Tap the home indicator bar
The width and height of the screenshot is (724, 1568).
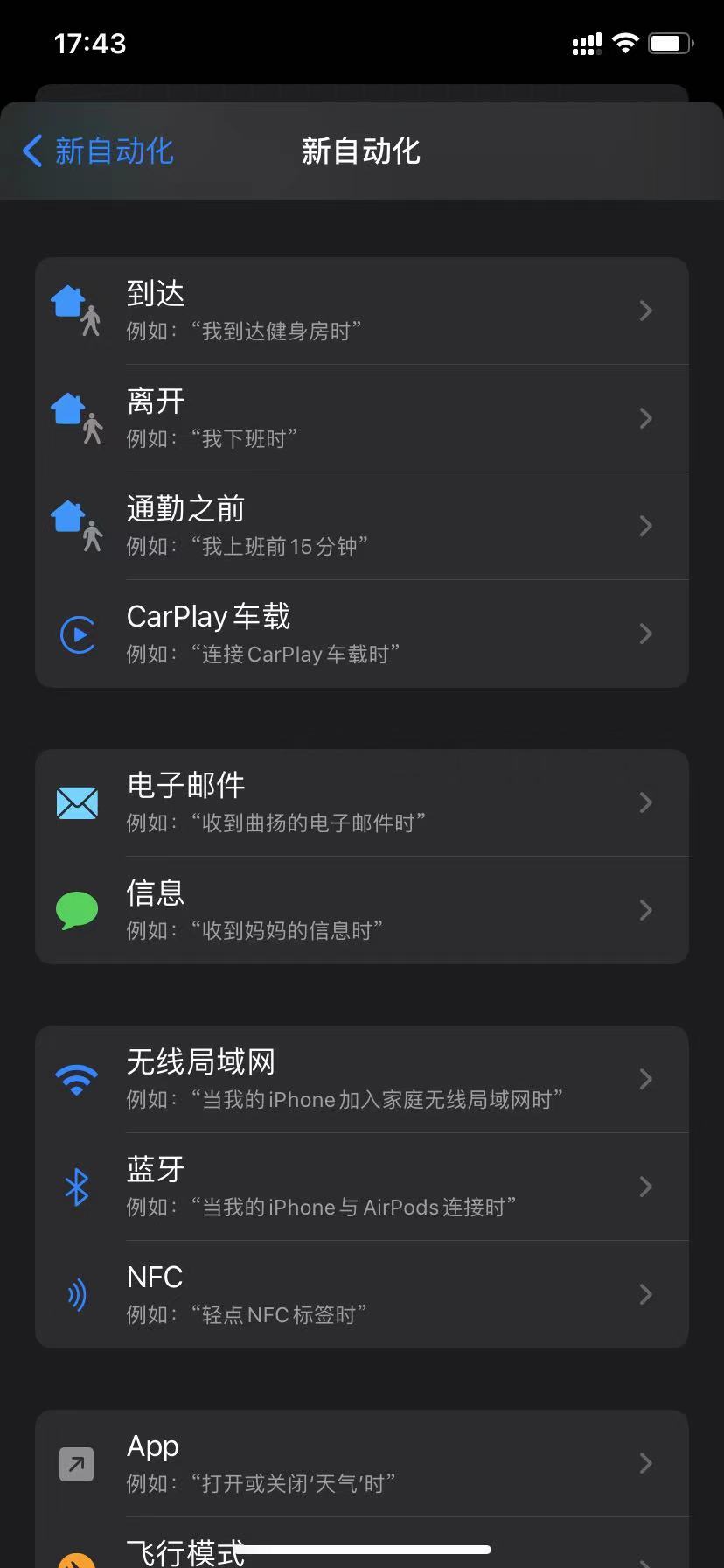tap(362, 1547)
